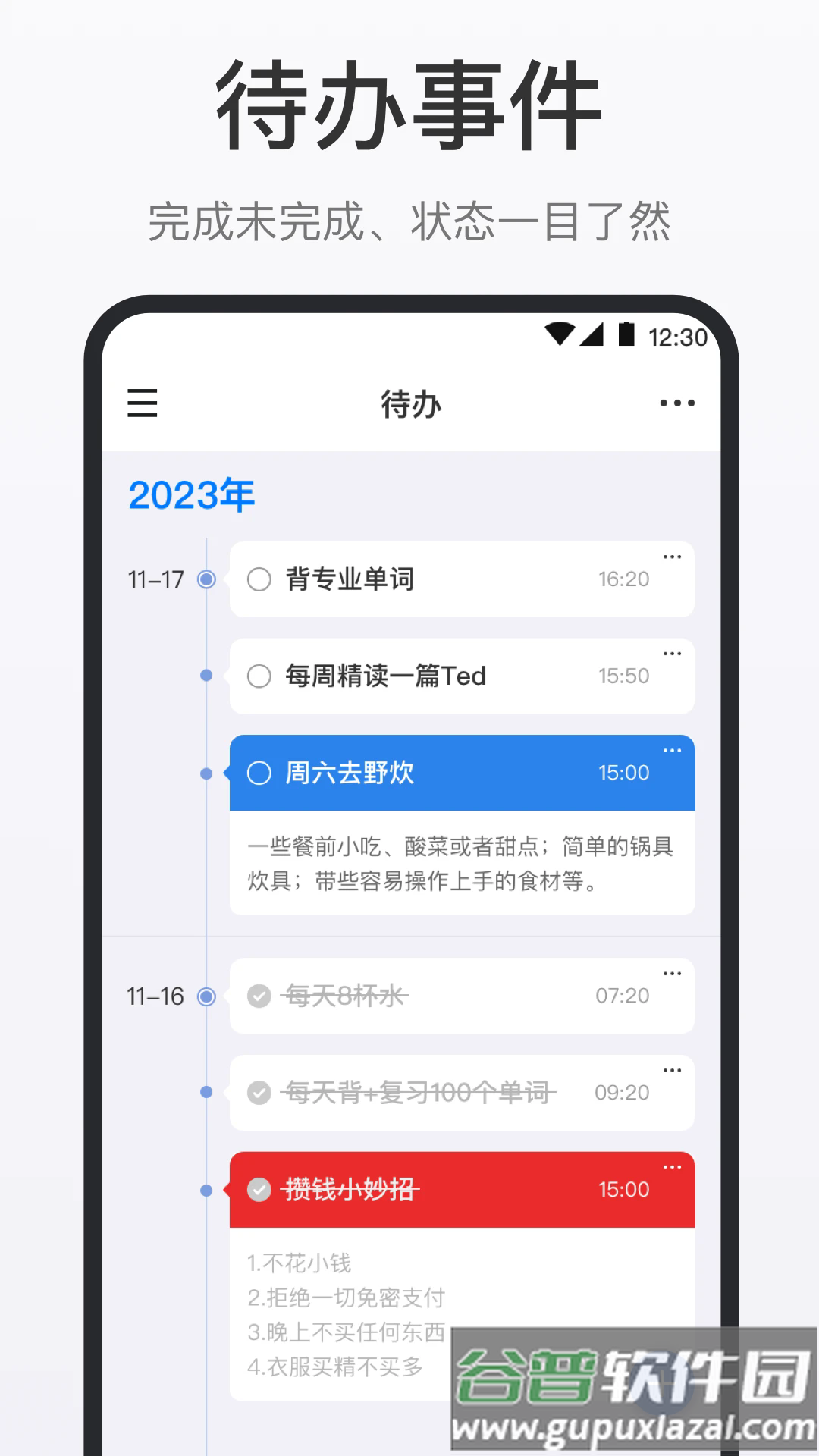Uncheck the completed 每天8杯水 task
Viewport: 819px width, 1456px height.
tap(259, 996)
